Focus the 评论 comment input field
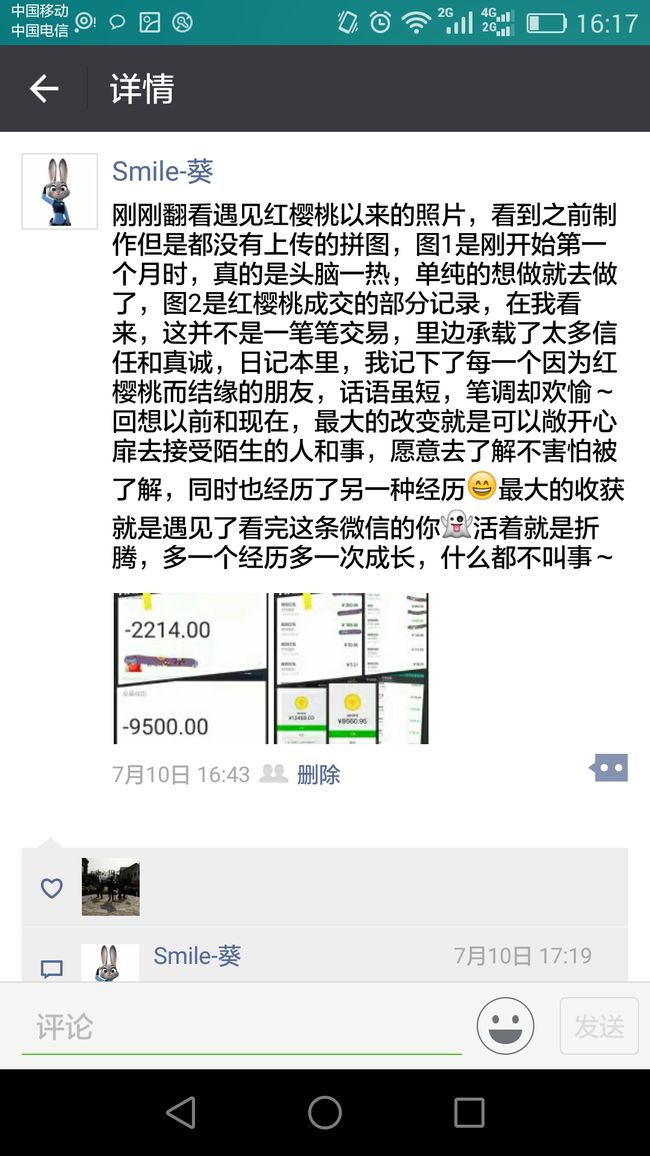 [x=242, y=1026]
